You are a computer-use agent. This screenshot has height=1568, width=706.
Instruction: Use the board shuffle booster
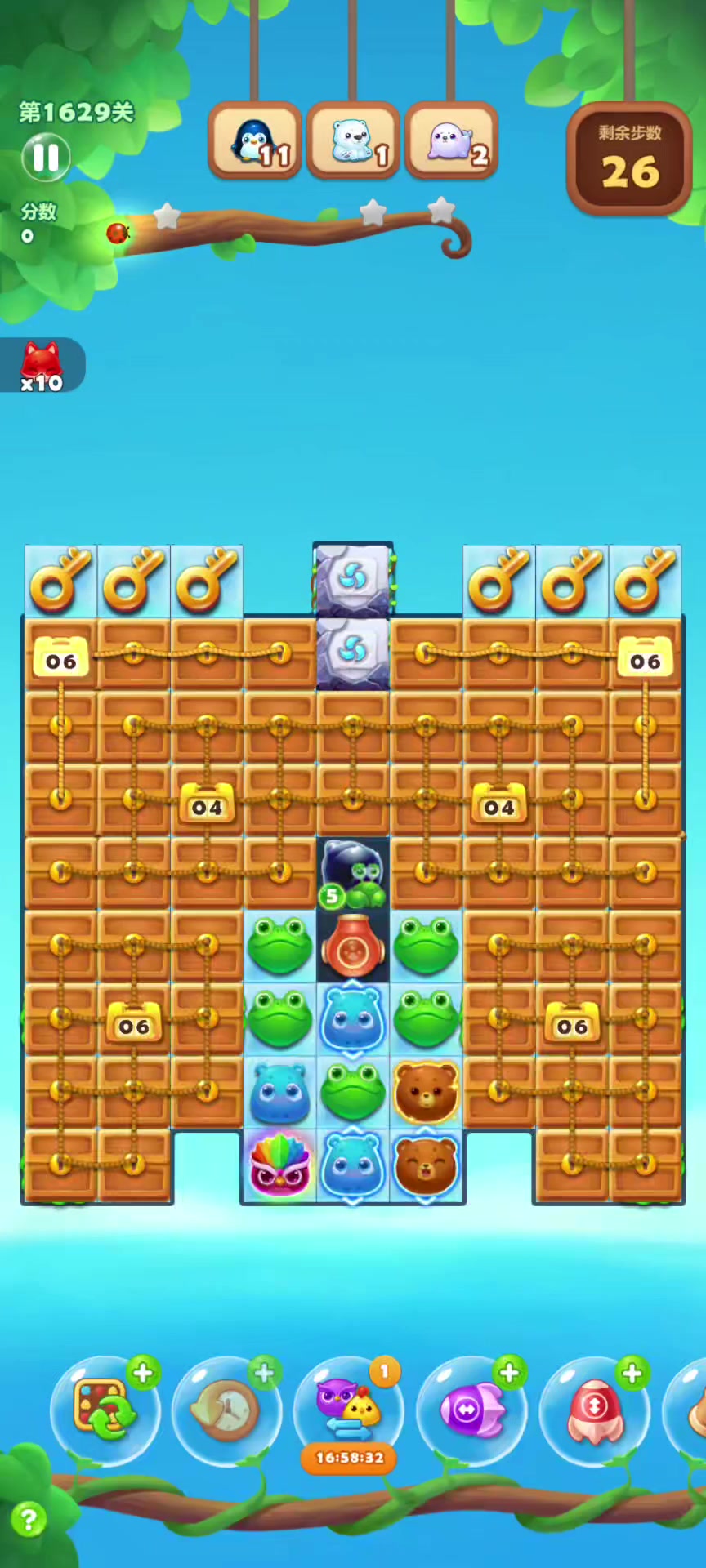pyautogui.click(x=103, y=1410)
